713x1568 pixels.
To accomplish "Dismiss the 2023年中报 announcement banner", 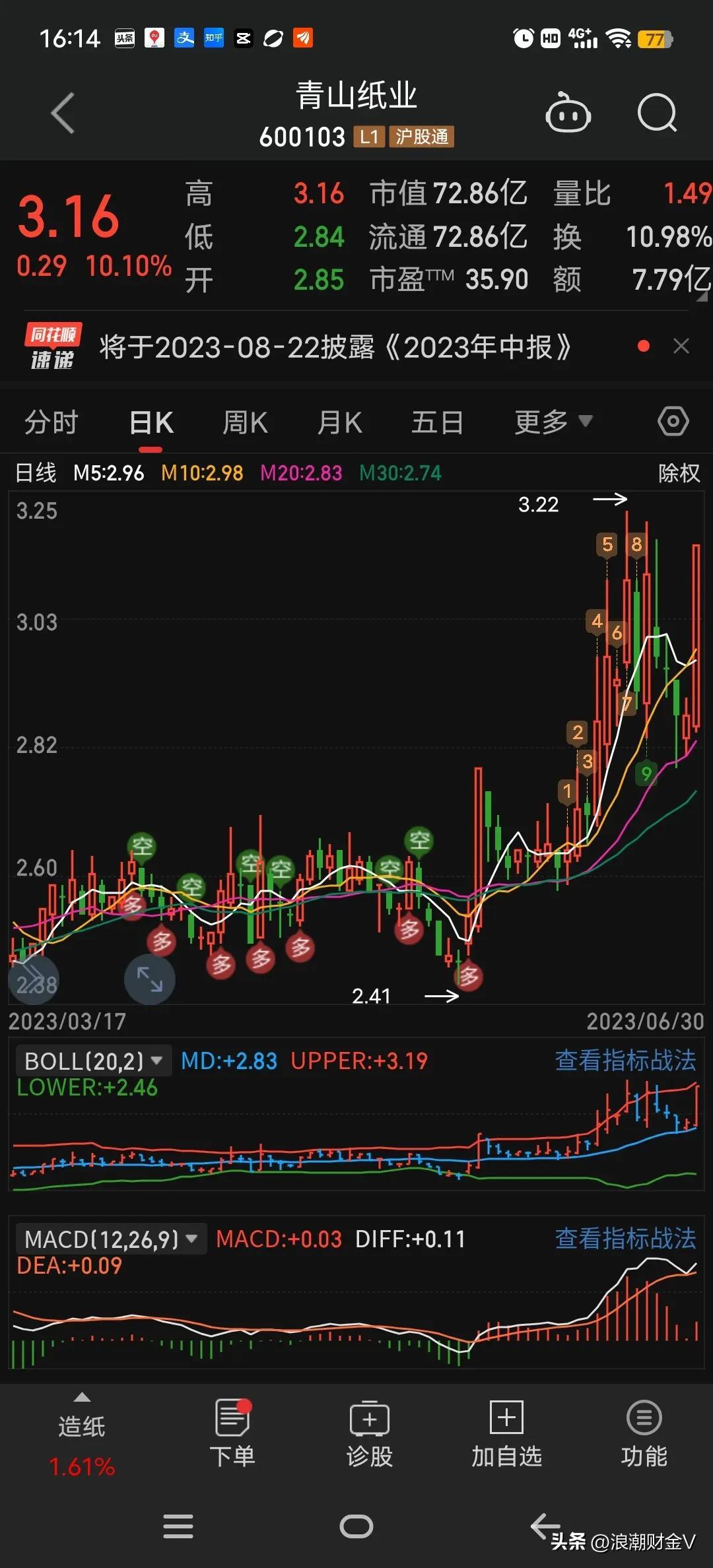I will click(x=681, y=346).
